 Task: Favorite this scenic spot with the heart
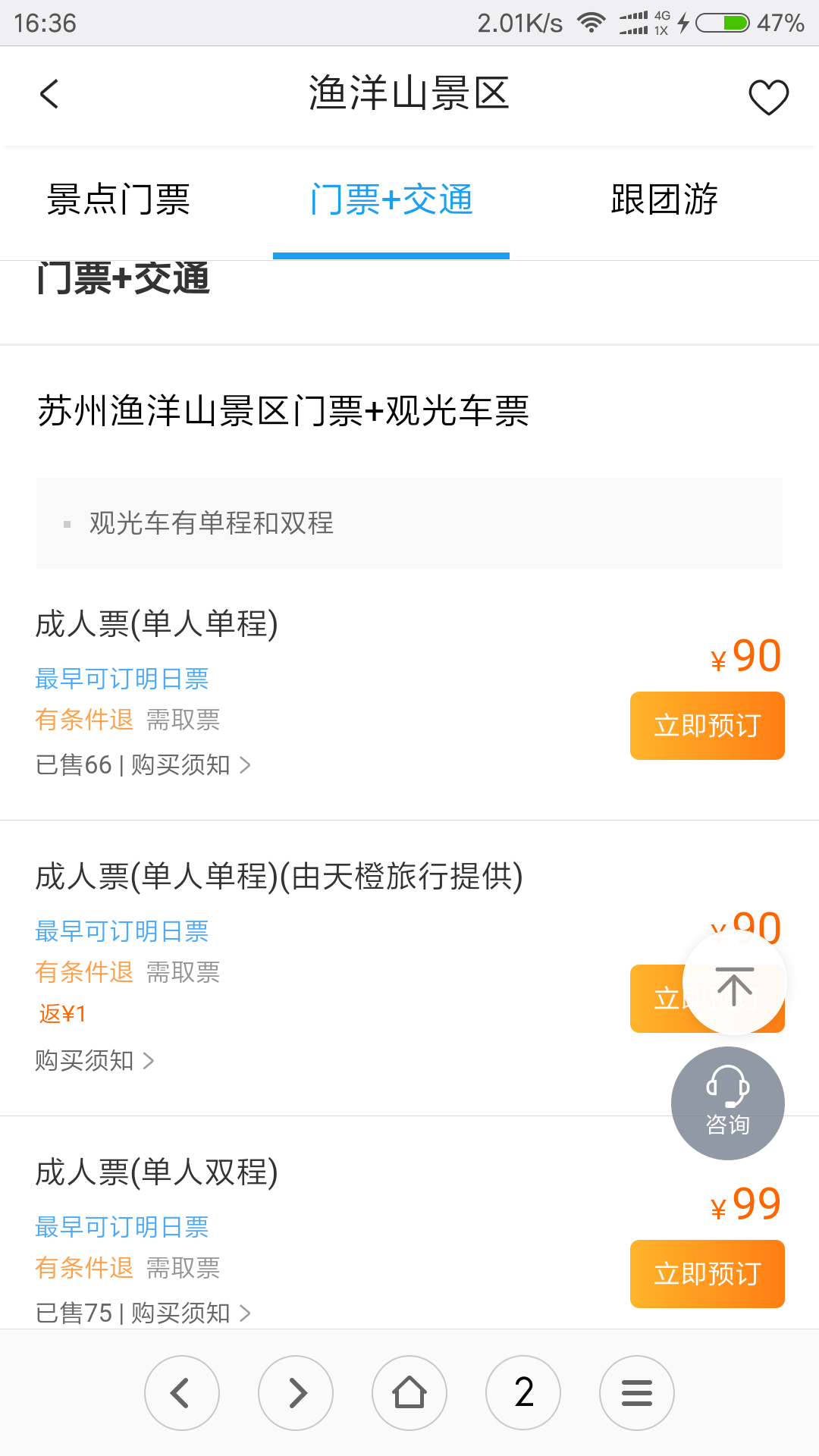(x=768, y=97)
